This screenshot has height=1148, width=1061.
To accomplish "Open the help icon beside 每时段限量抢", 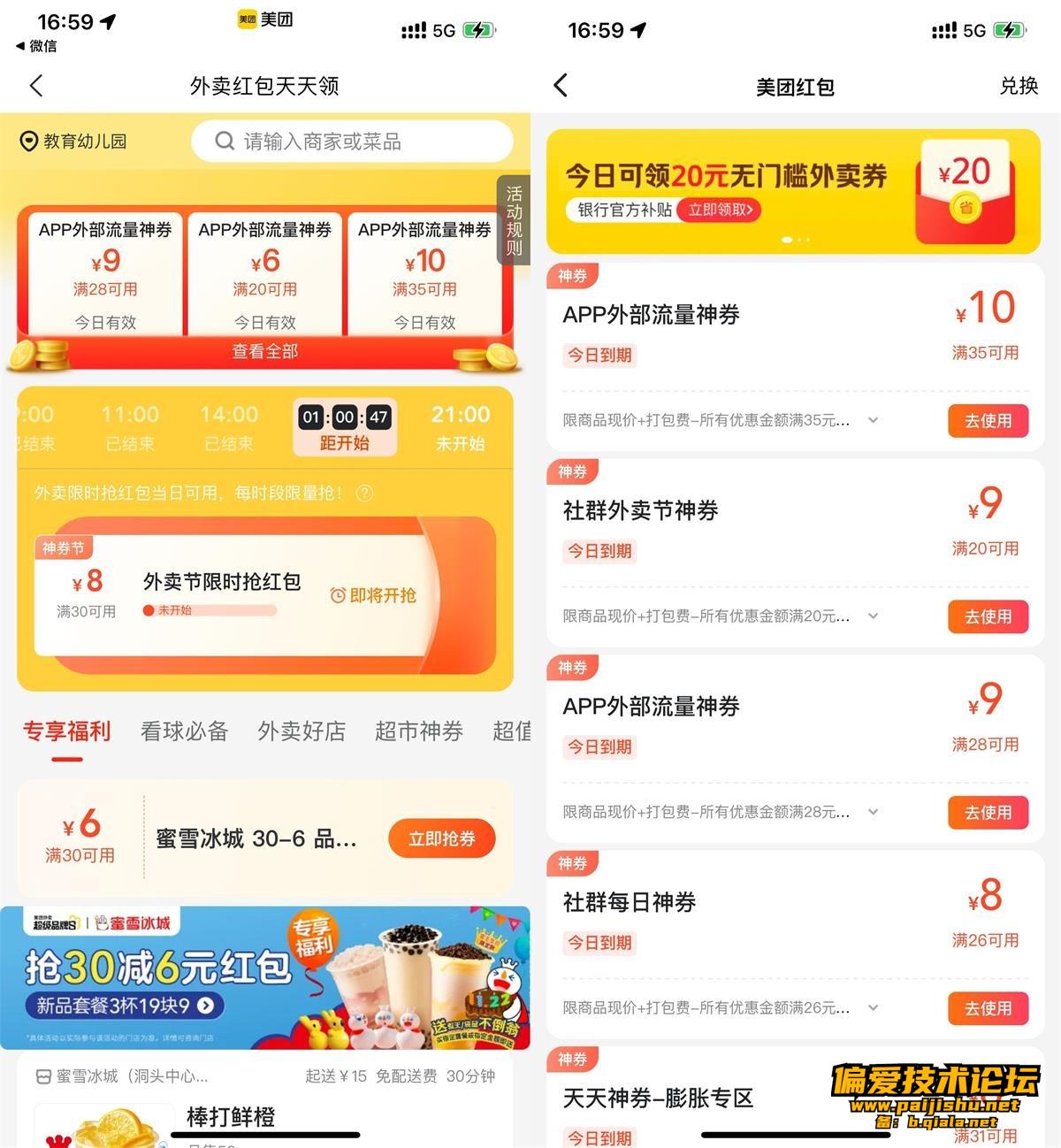I will 364,494.
